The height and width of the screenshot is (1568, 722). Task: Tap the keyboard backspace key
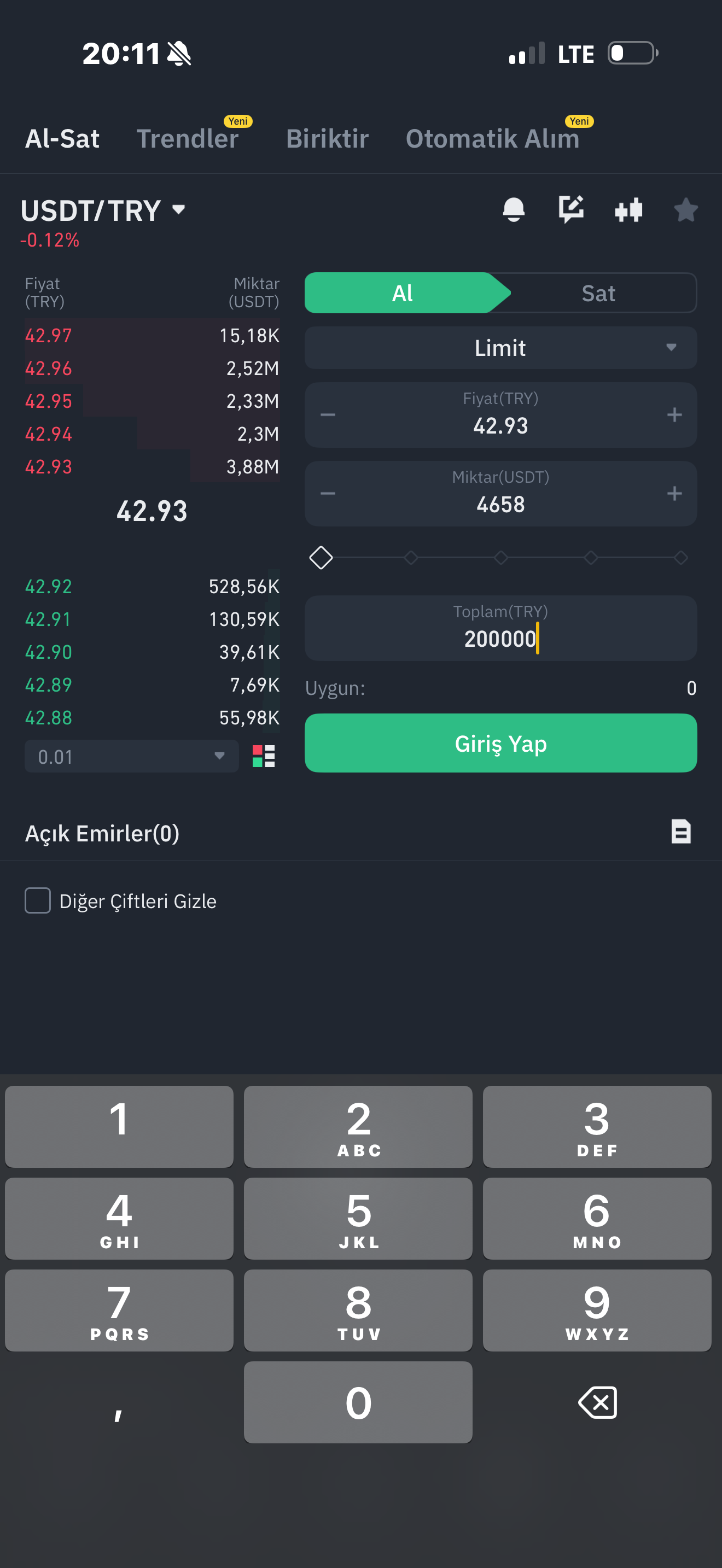tap(597, 1402)
